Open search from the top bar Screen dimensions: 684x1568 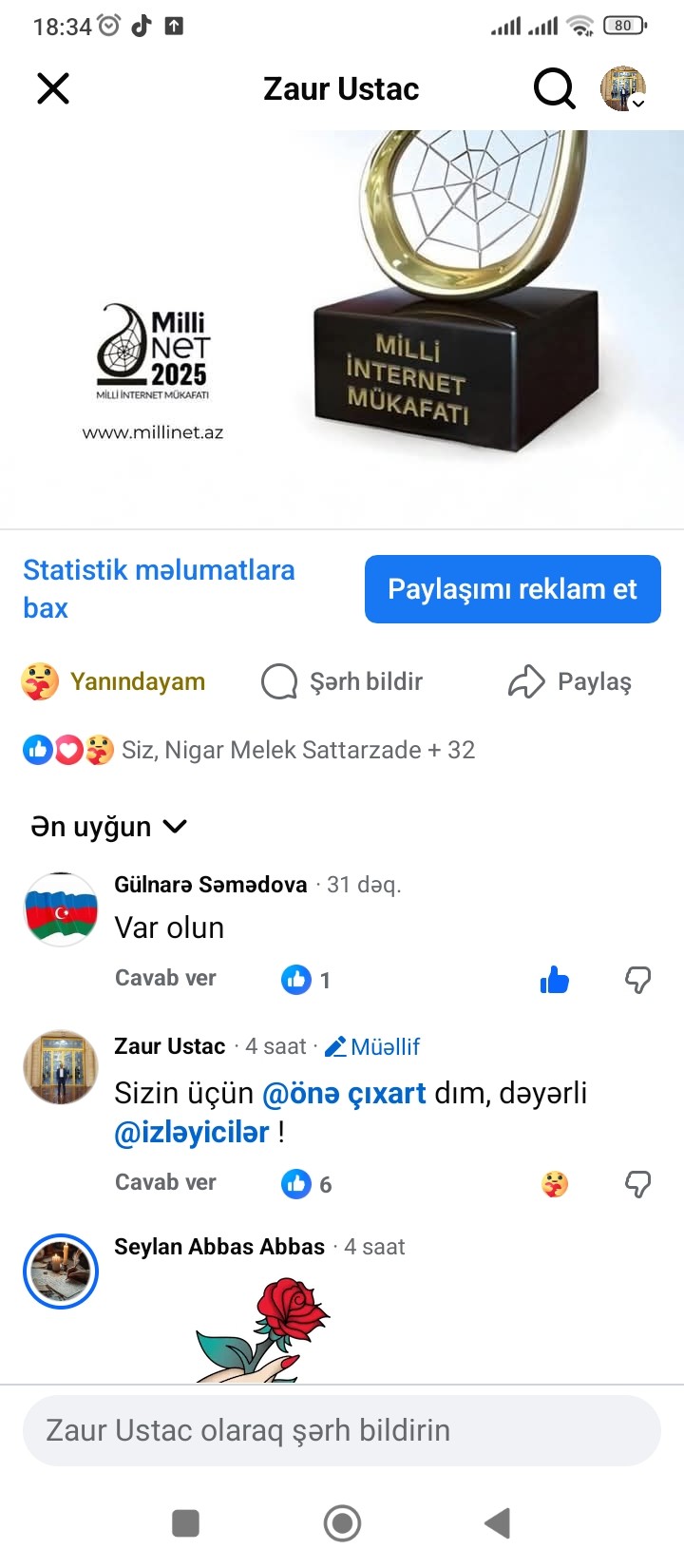click(x=554, y=88)
